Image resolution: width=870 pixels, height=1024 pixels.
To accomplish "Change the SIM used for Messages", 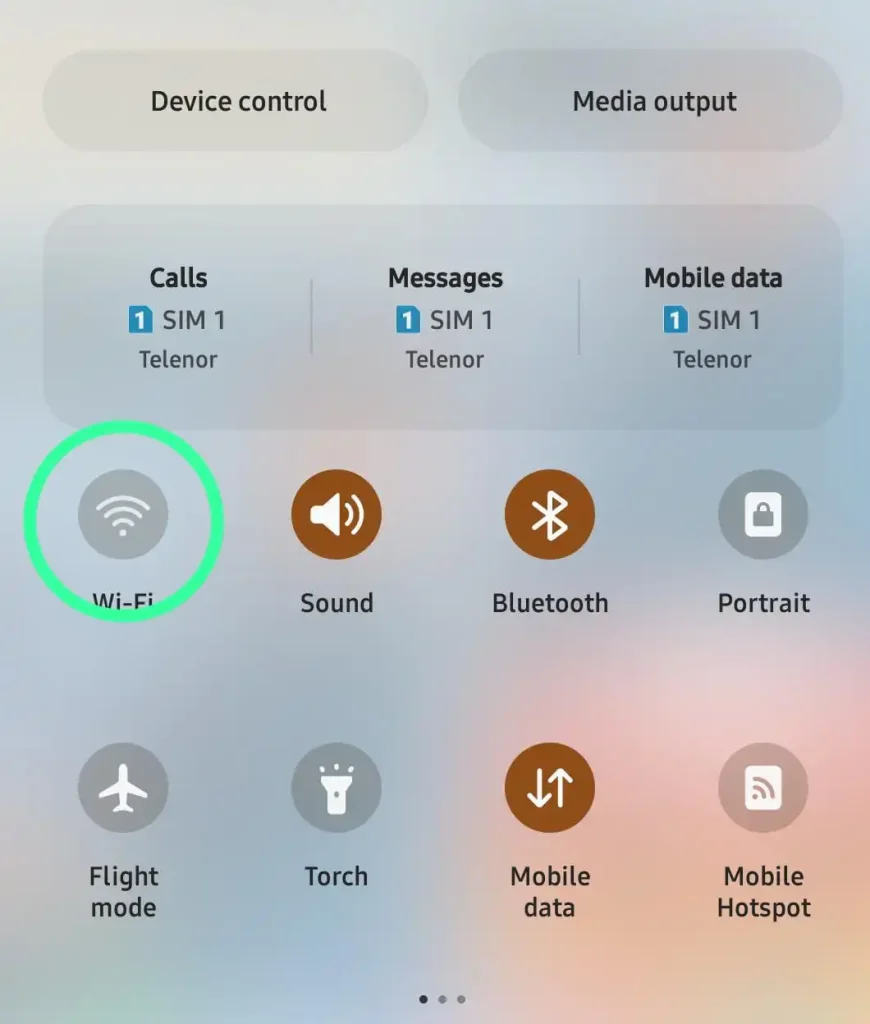I will (445, 318).
